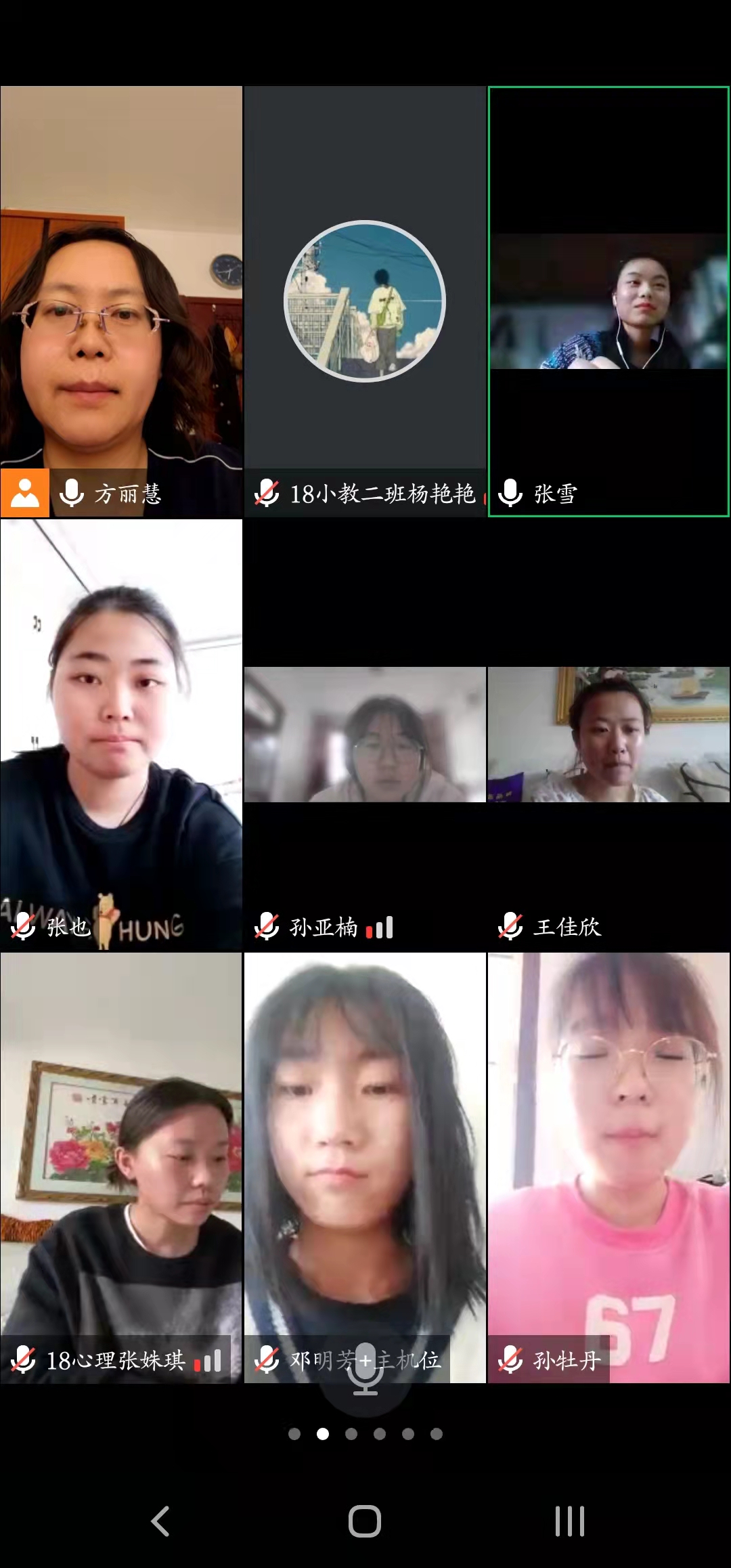
Task: Select the 18小教二班杨艳艳 participant tile
Action: coord(365,301)
